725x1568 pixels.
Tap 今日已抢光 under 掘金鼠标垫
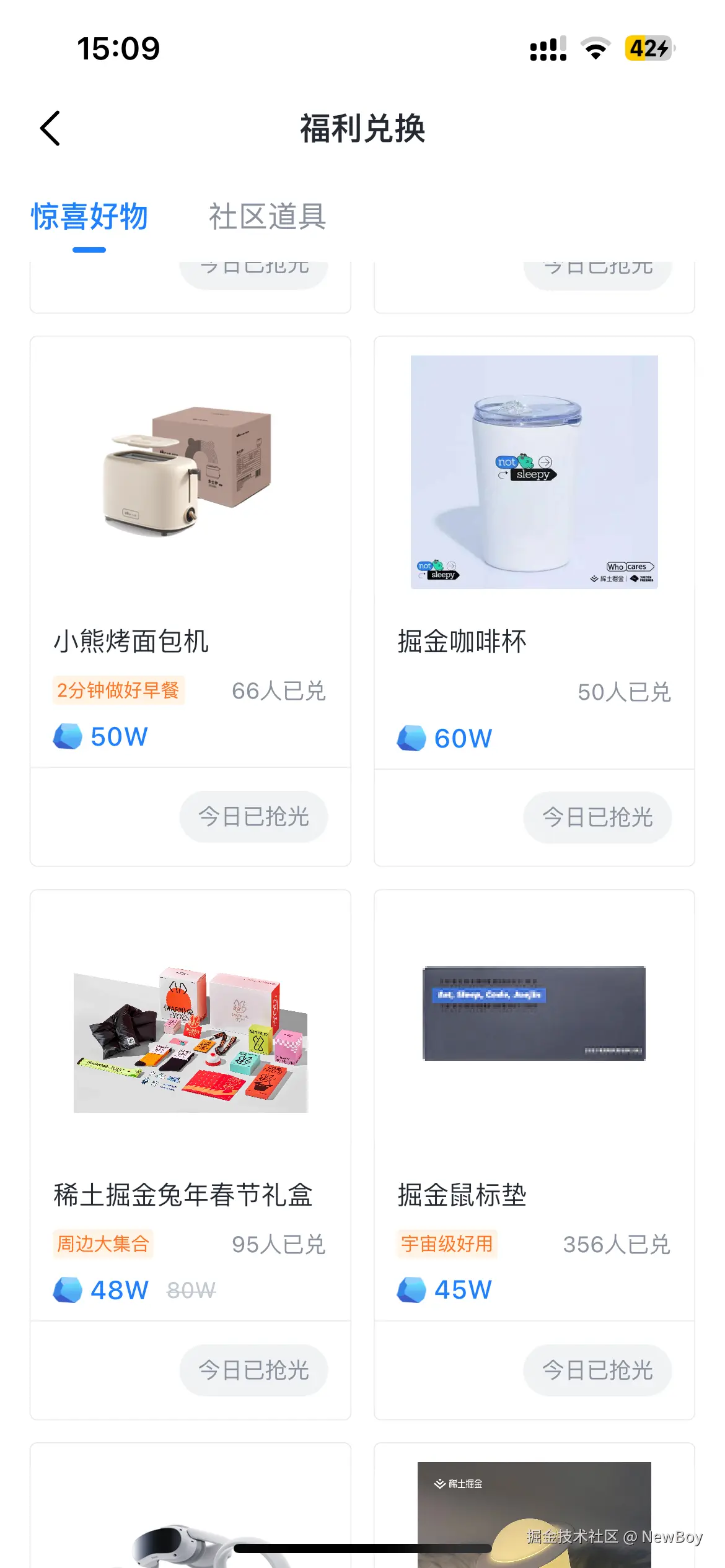pyautogui.click(x=597, y=1370)
